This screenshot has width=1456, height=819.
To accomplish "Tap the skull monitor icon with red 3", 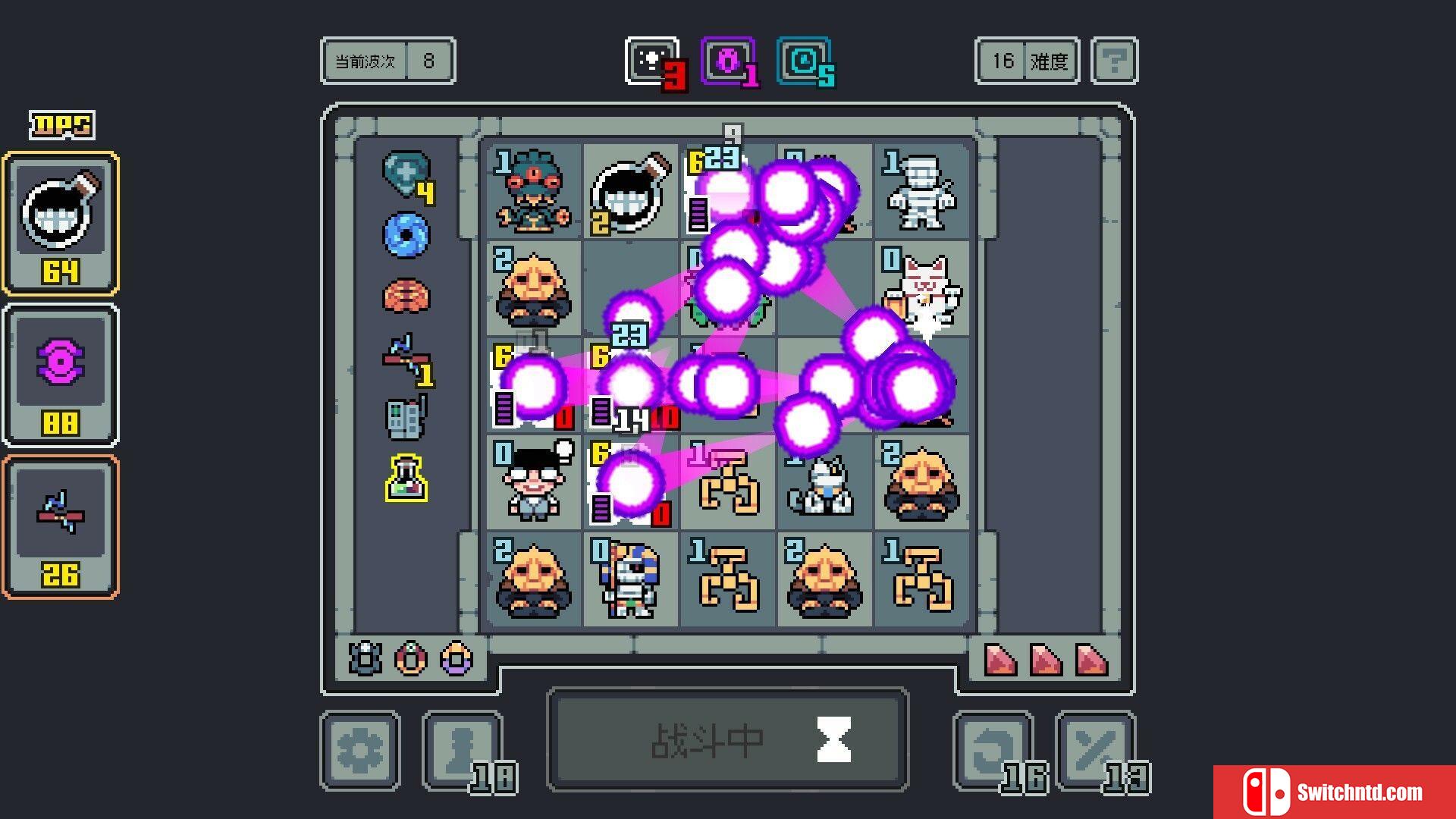I will [652, 61].
